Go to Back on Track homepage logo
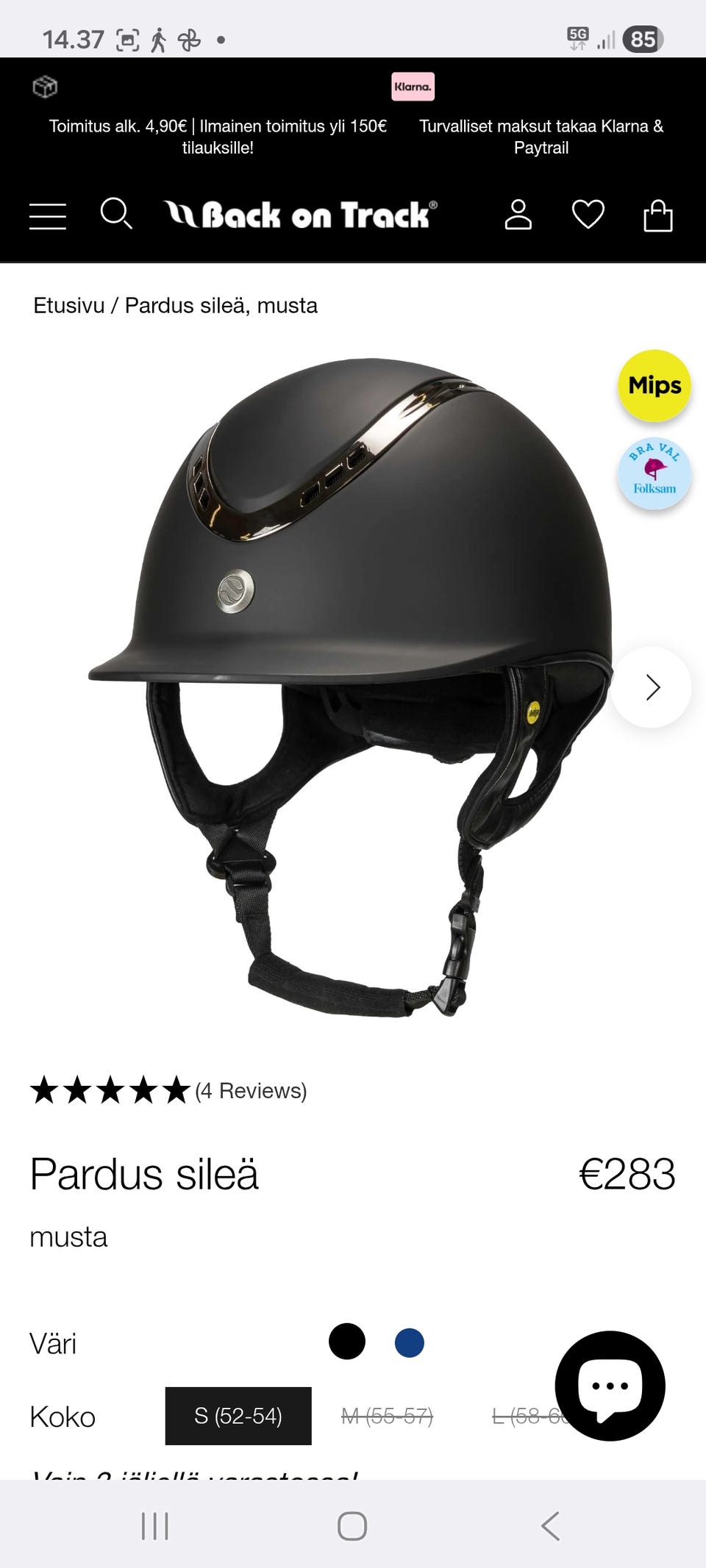This screenshot has width=706, height=1568. pyautogui.click(x=301, y=215)
